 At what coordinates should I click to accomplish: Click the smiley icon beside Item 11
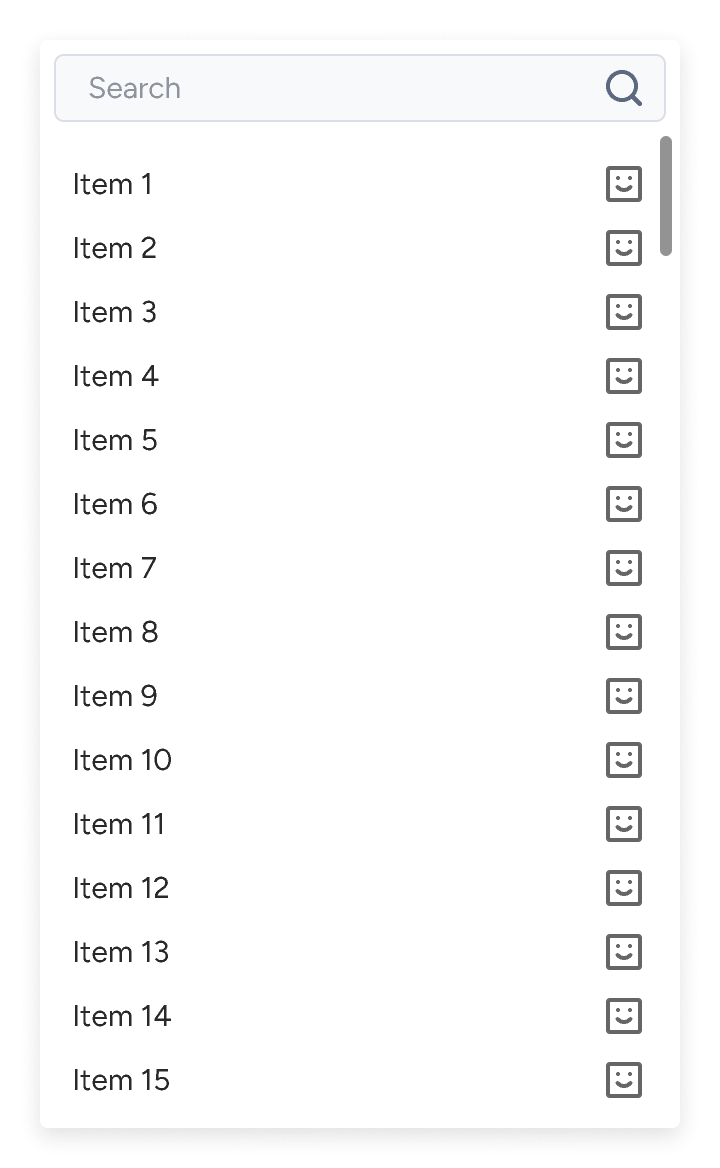click(x=623, y=824)
